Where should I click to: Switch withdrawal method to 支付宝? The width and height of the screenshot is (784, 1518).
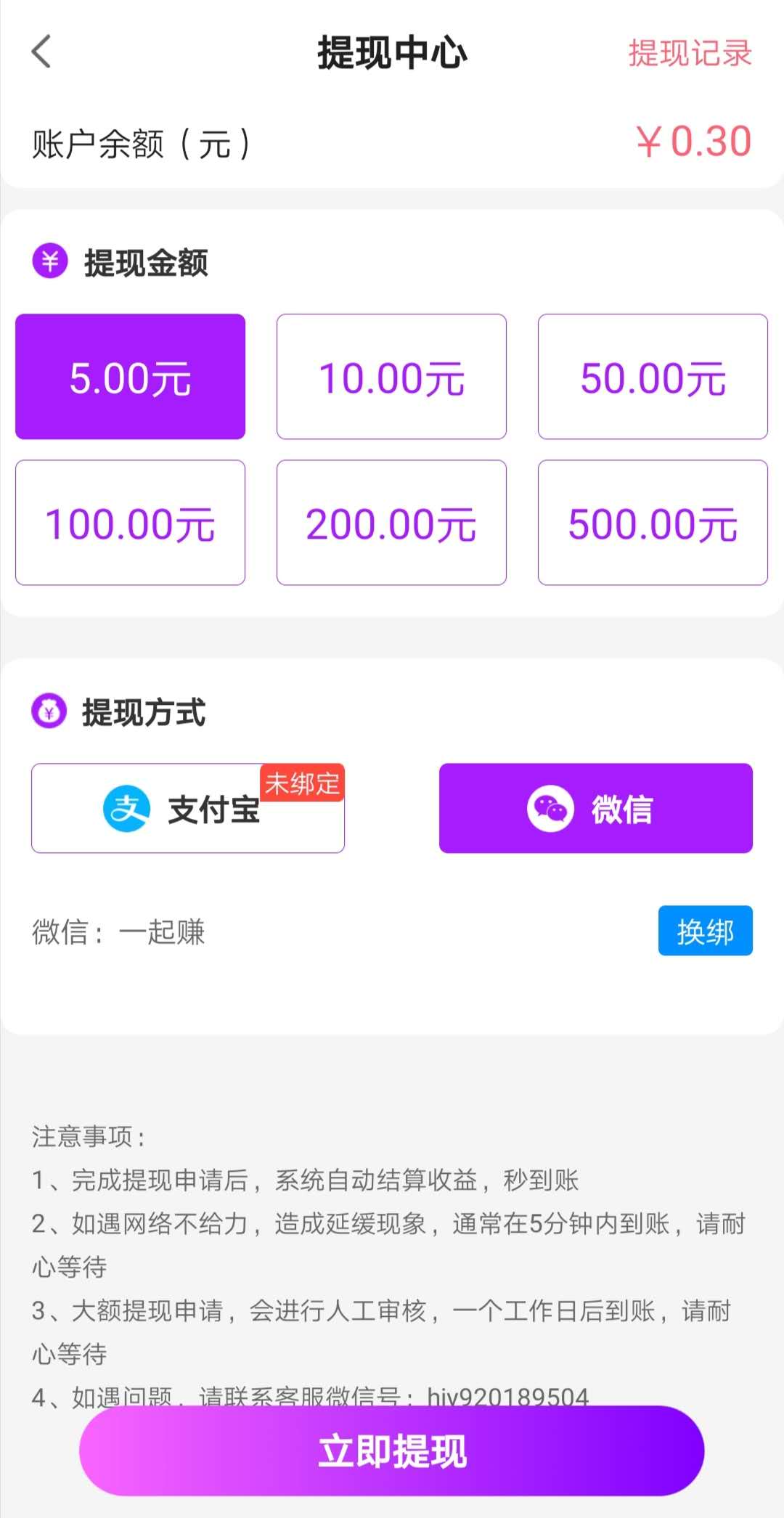click(x=188, y=808)
